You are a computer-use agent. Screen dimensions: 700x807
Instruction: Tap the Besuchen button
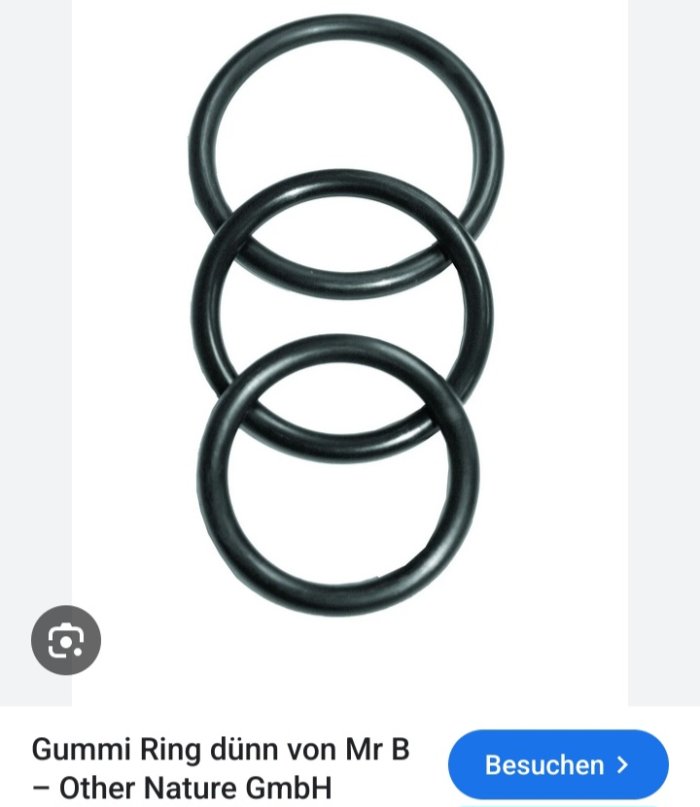pos(557,765)
